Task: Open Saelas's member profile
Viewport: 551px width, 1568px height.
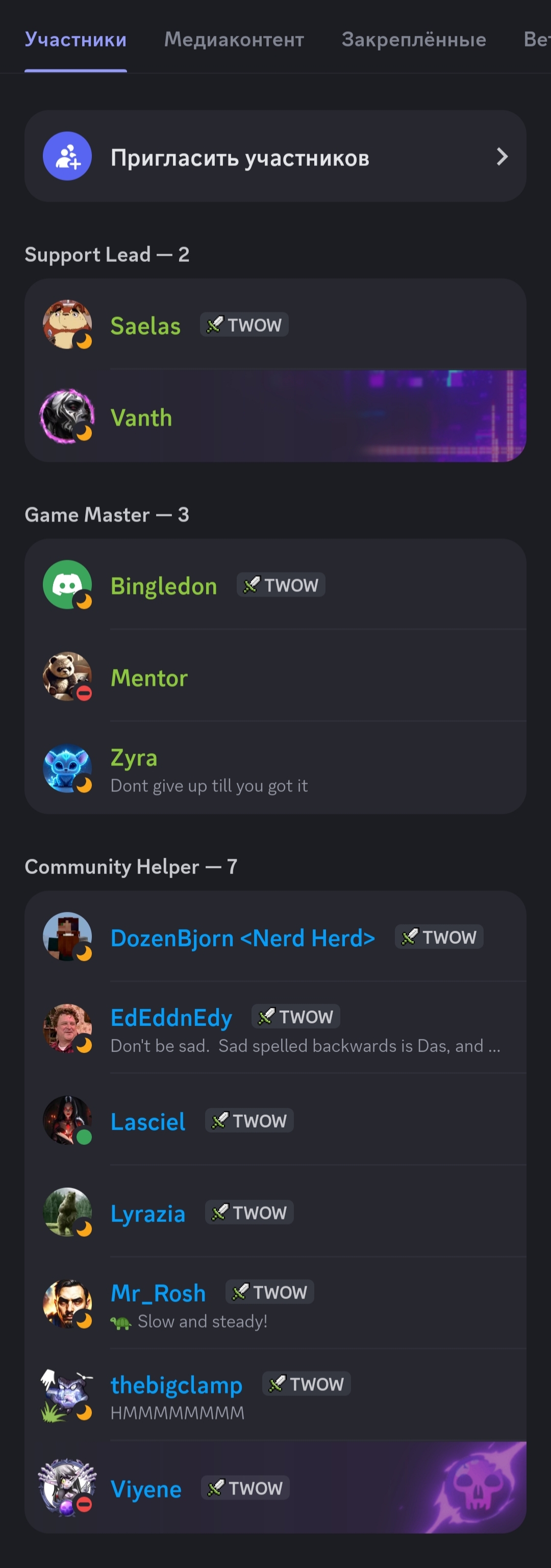Action: pyautogui.click(x=275, y=325)
